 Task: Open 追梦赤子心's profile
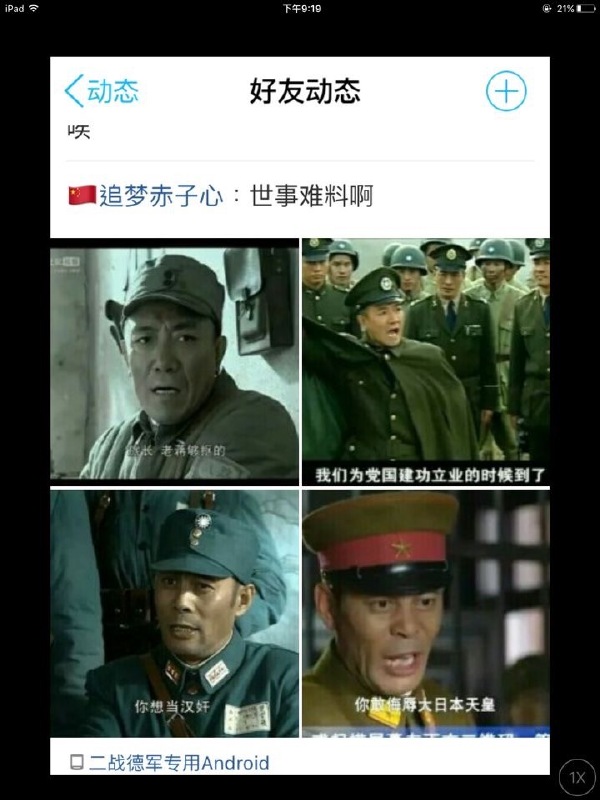pos(160,196)
